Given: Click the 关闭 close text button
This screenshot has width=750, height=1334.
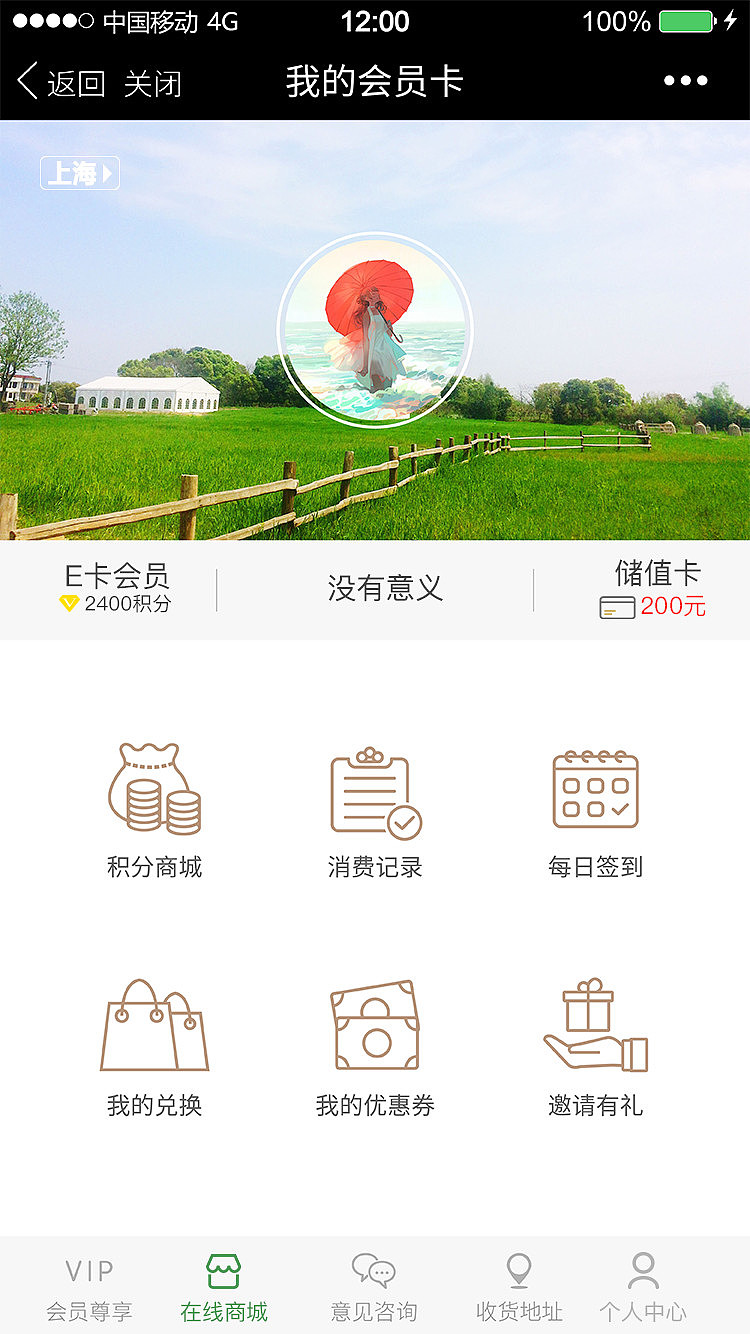Looking at the screenshot, I should [156, 85].
